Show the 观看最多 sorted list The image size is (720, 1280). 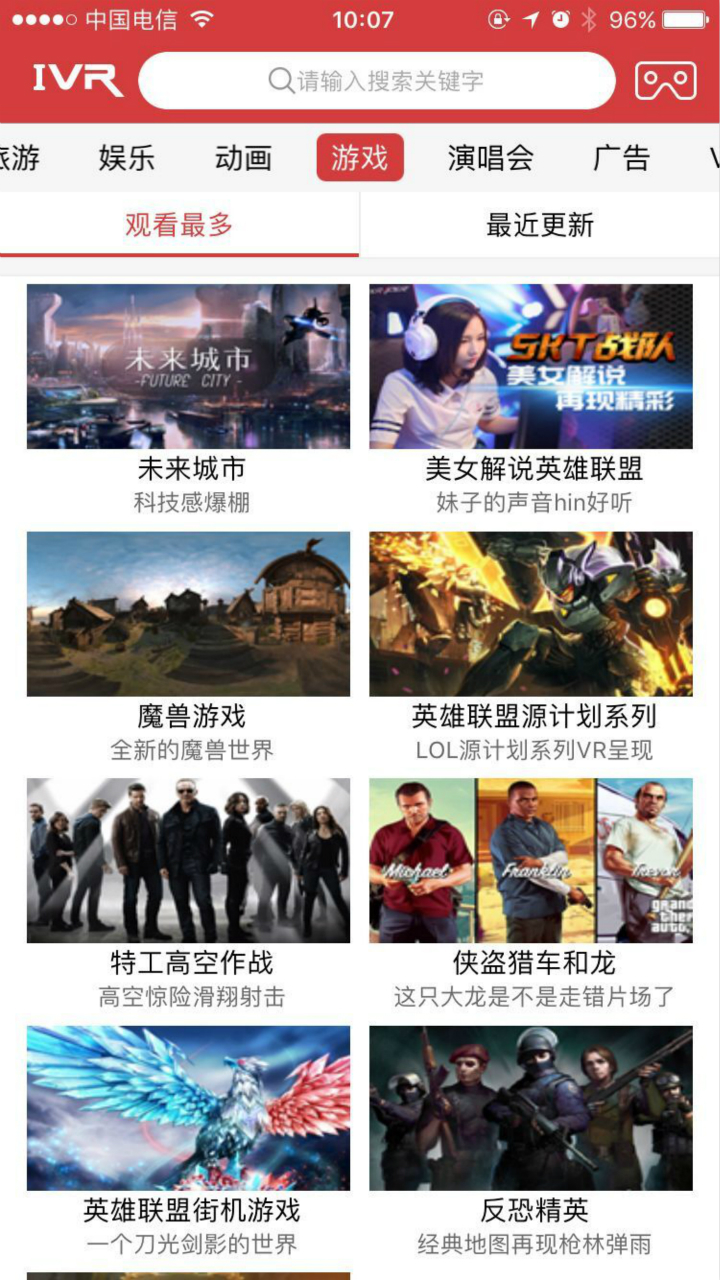[x=179, y=225]
